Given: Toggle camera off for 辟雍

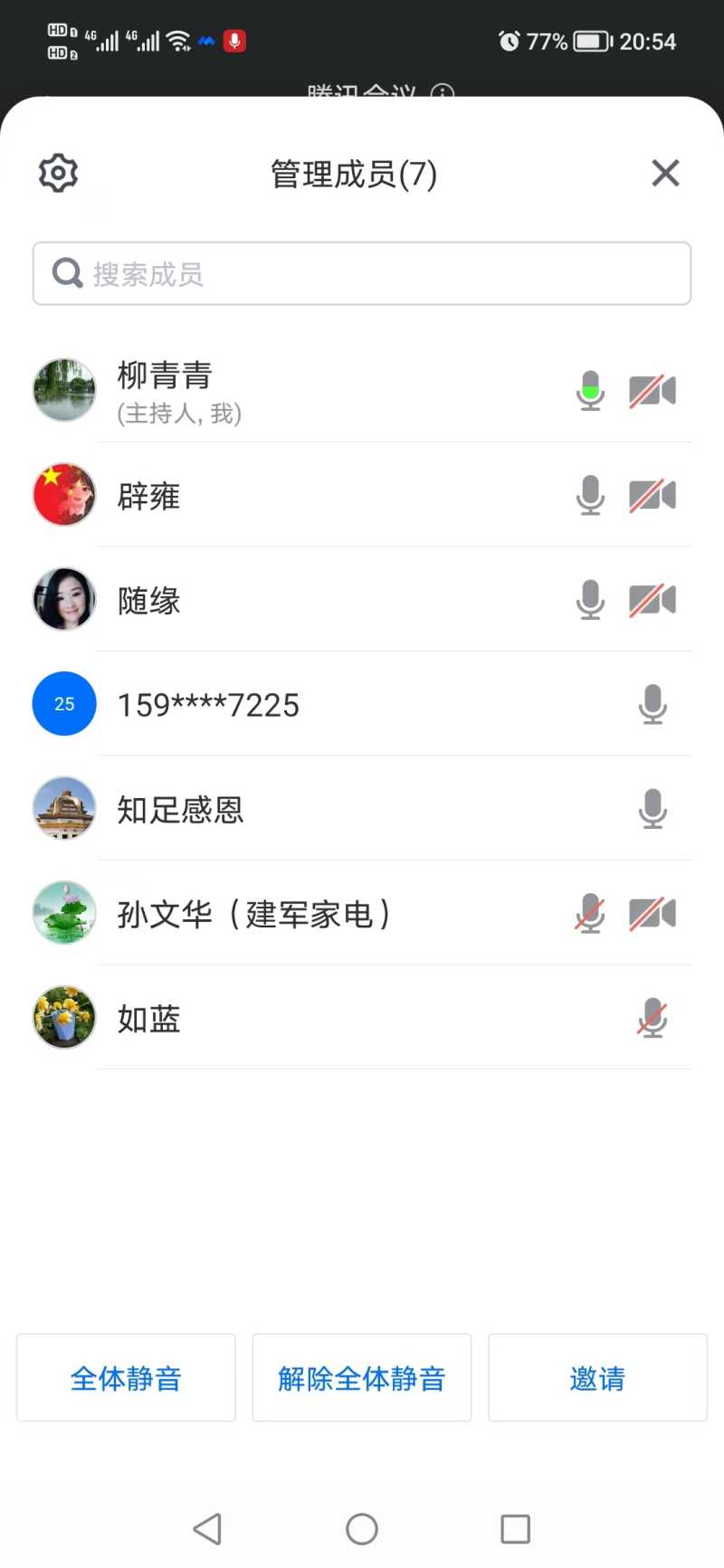Looking at the screenshot, I should 652,495.
